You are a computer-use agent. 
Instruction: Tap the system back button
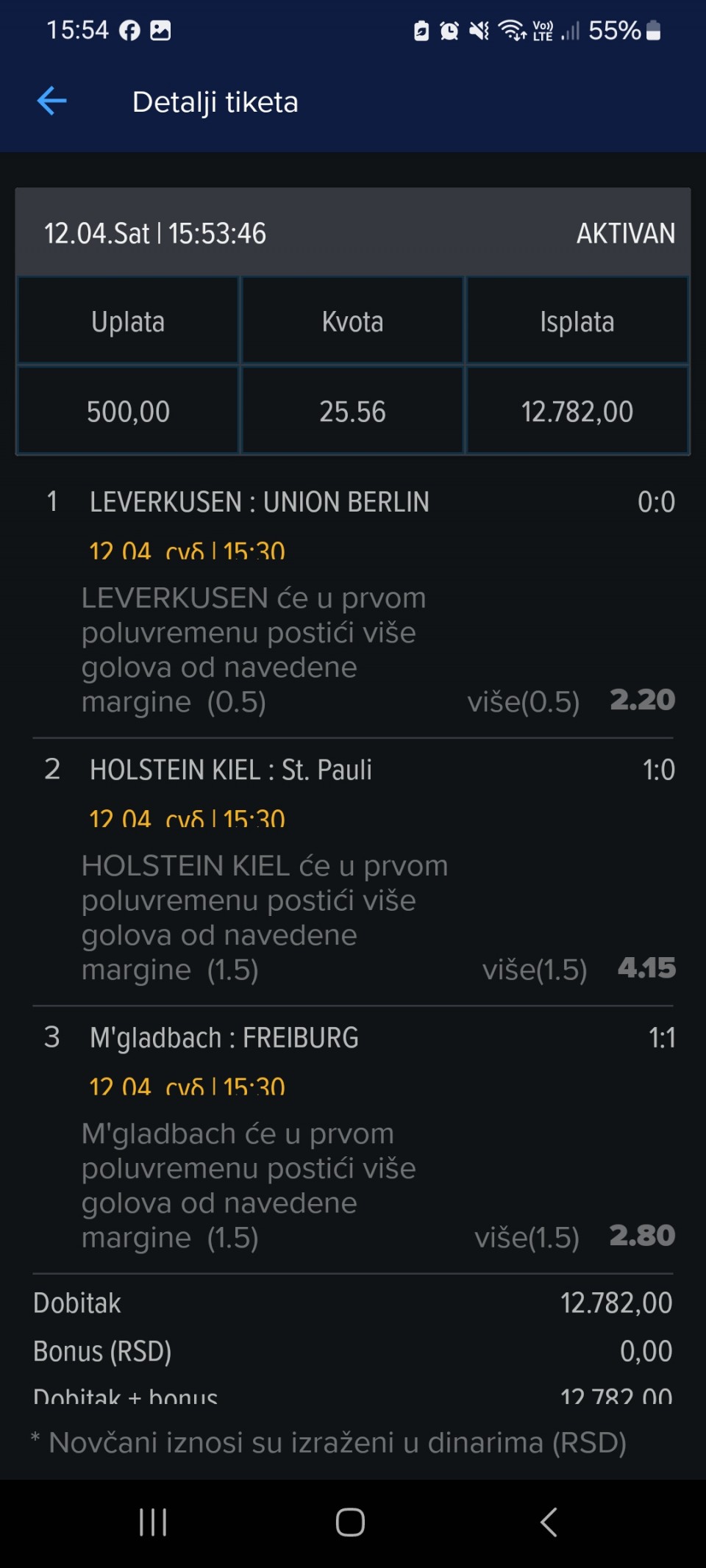549,1522
